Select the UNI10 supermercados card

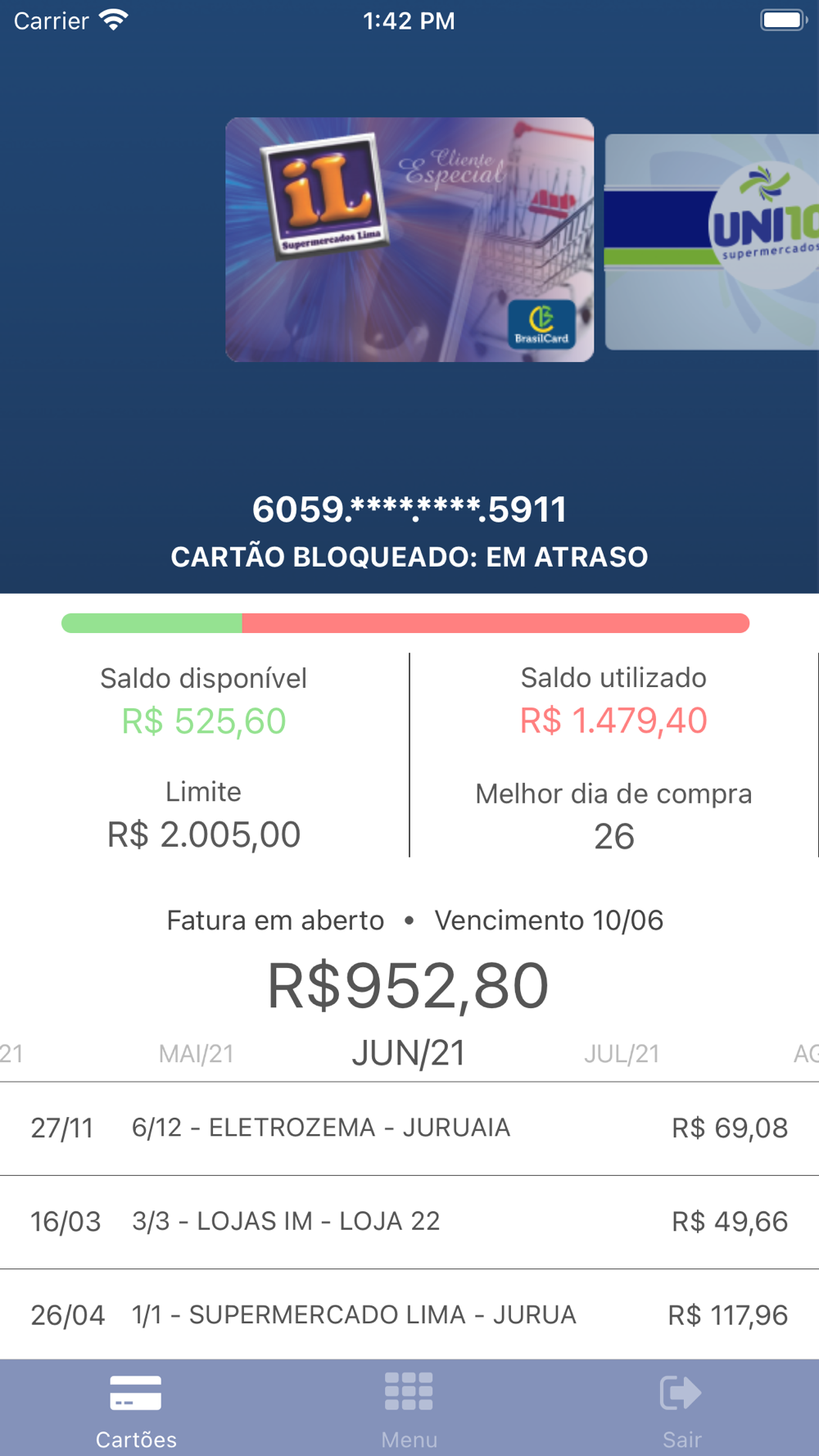pyautogui.click(x=713, y=242)
